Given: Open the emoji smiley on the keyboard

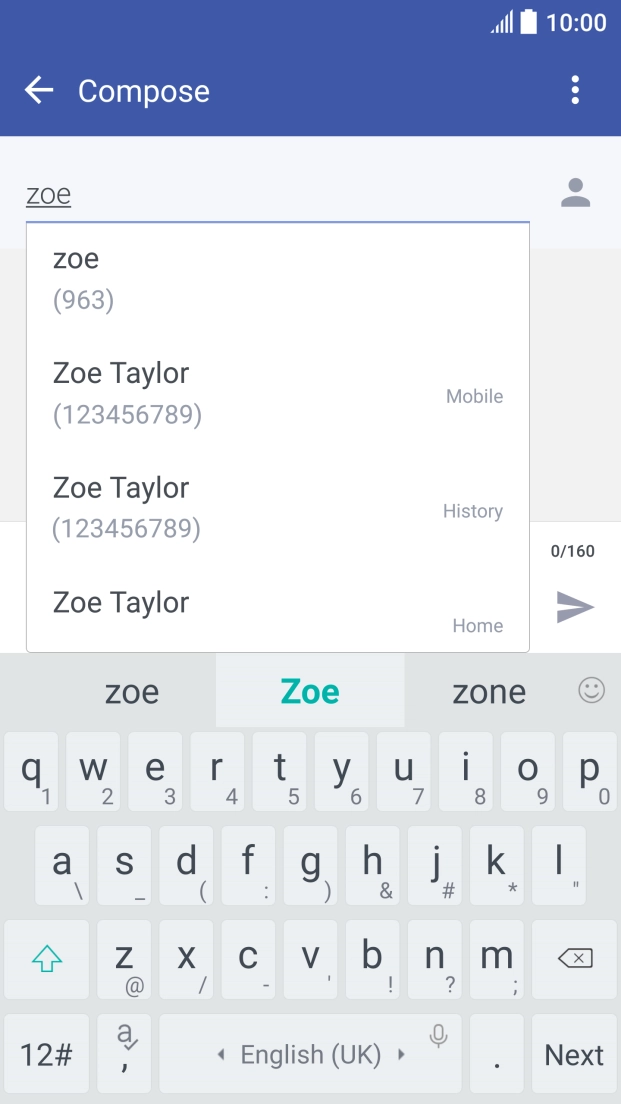Looking at the screenshot, I should coord(592,690).
